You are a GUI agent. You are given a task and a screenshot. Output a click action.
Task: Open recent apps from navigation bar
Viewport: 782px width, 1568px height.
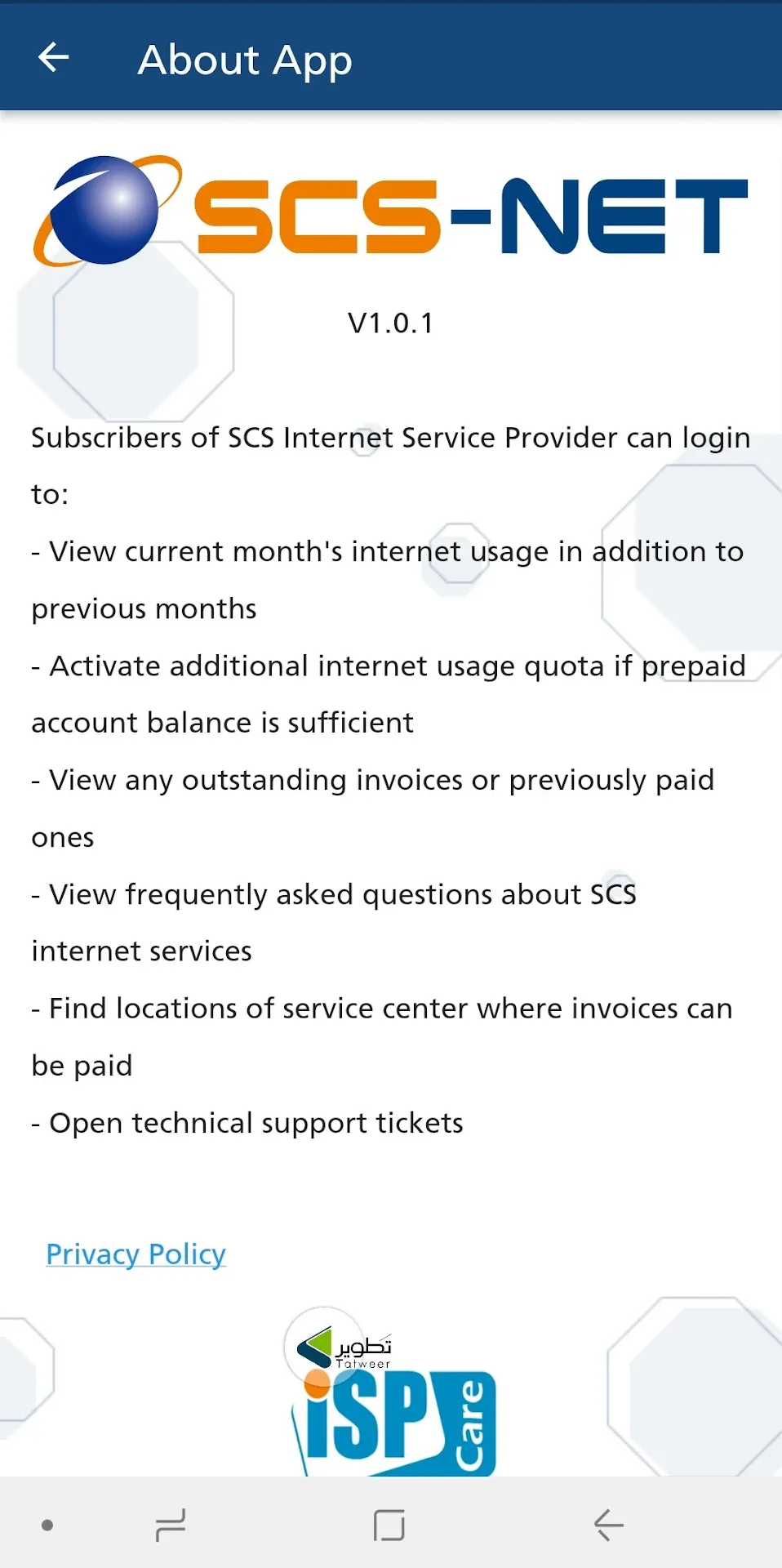171,1525
